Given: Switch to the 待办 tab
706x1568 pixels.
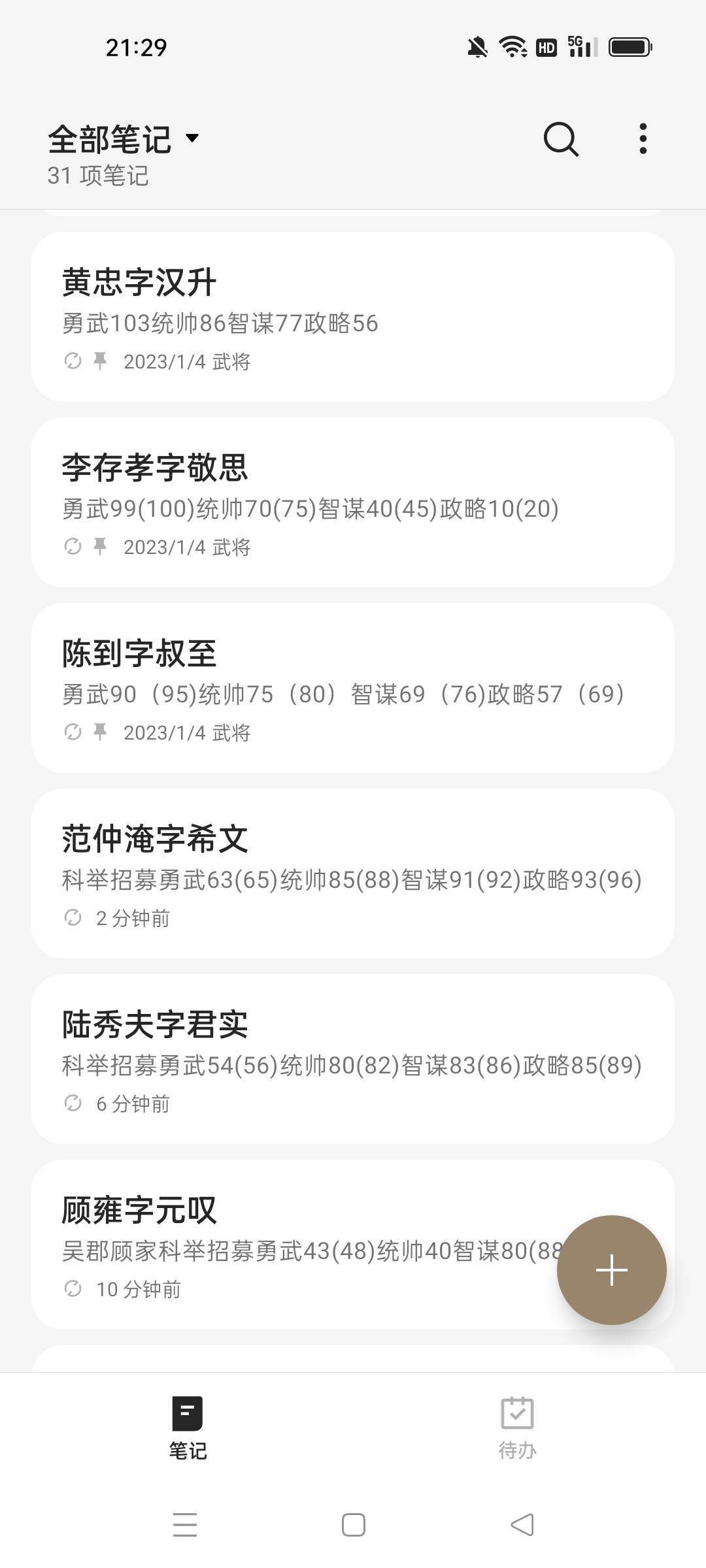Looking at the screenshot, I should [x=517, y=1428].
